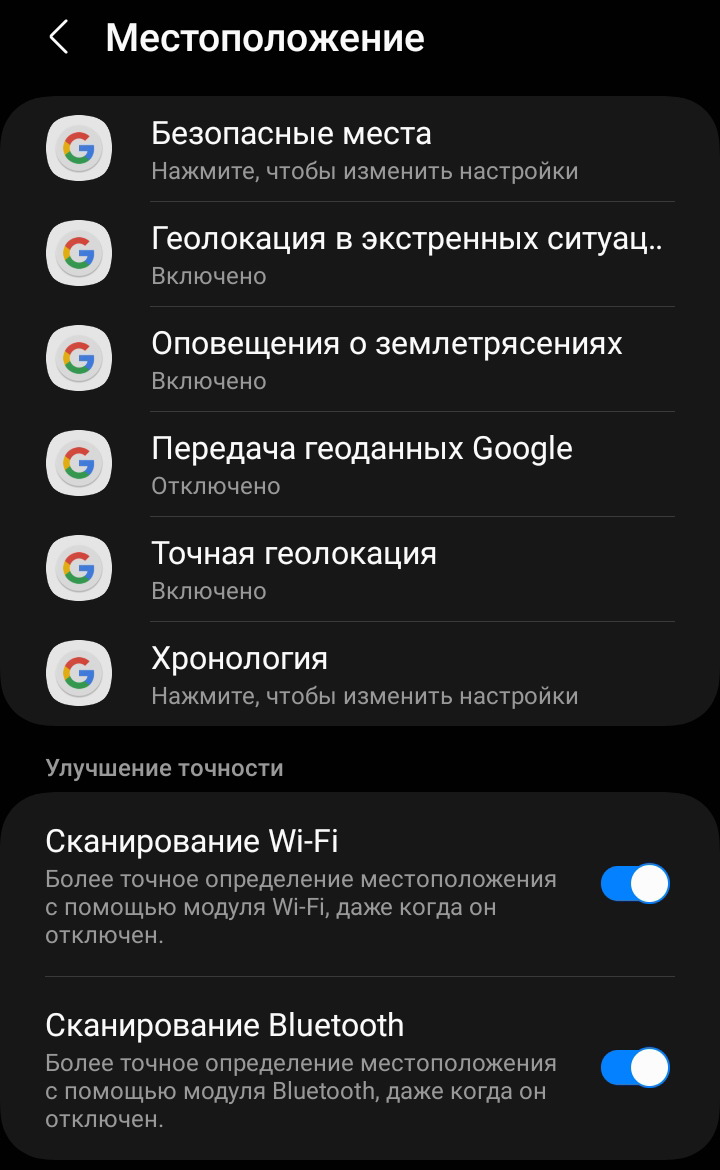
Task: Open Геолокация в экстренных ситуациях
Action: (360, 254)
